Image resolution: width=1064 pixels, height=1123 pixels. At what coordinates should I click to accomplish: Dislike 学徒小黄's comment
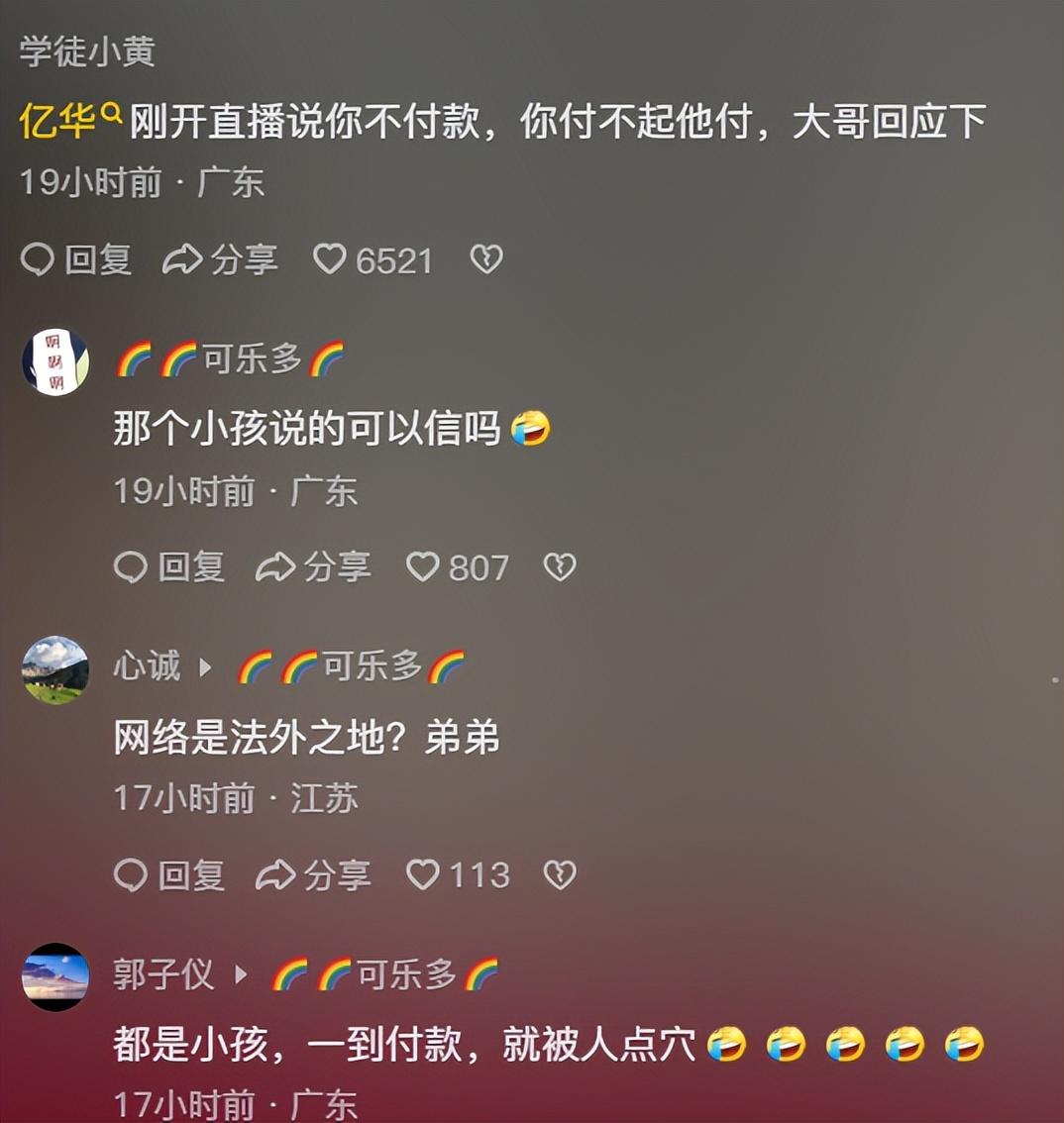(x=485, y=260)
